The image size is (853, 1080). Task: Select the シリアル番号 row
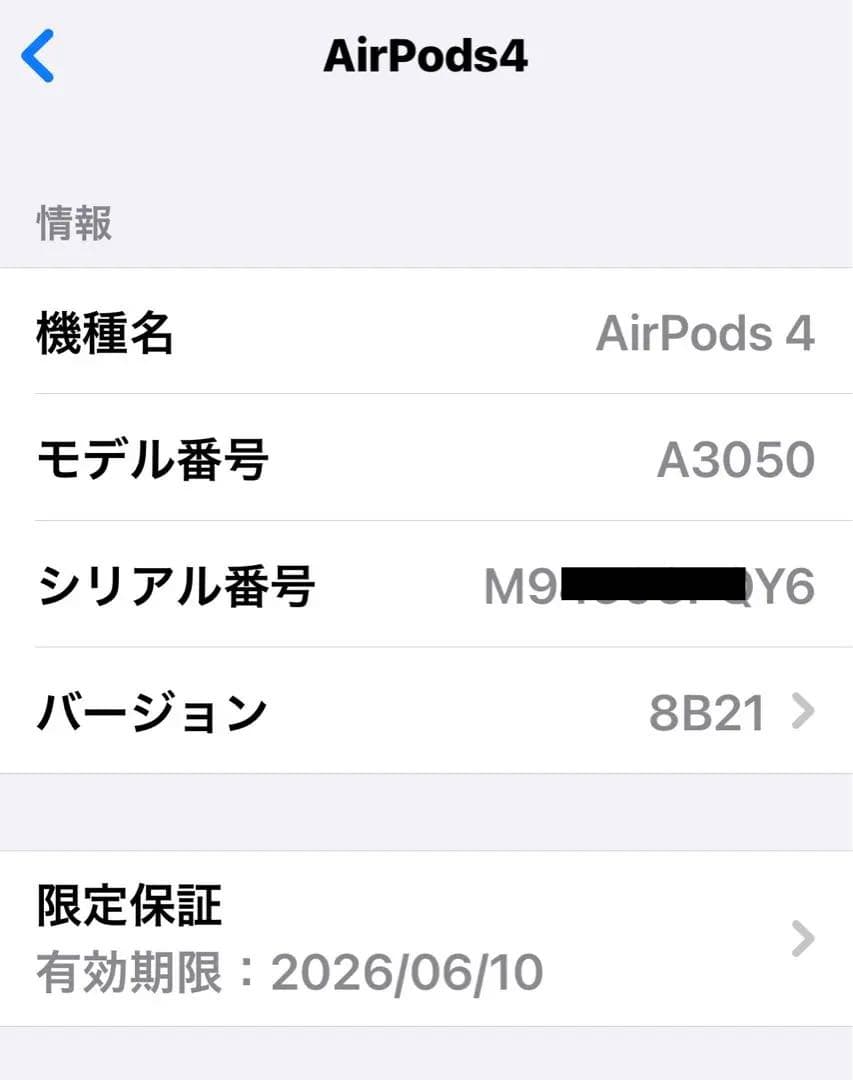point(426,585)
